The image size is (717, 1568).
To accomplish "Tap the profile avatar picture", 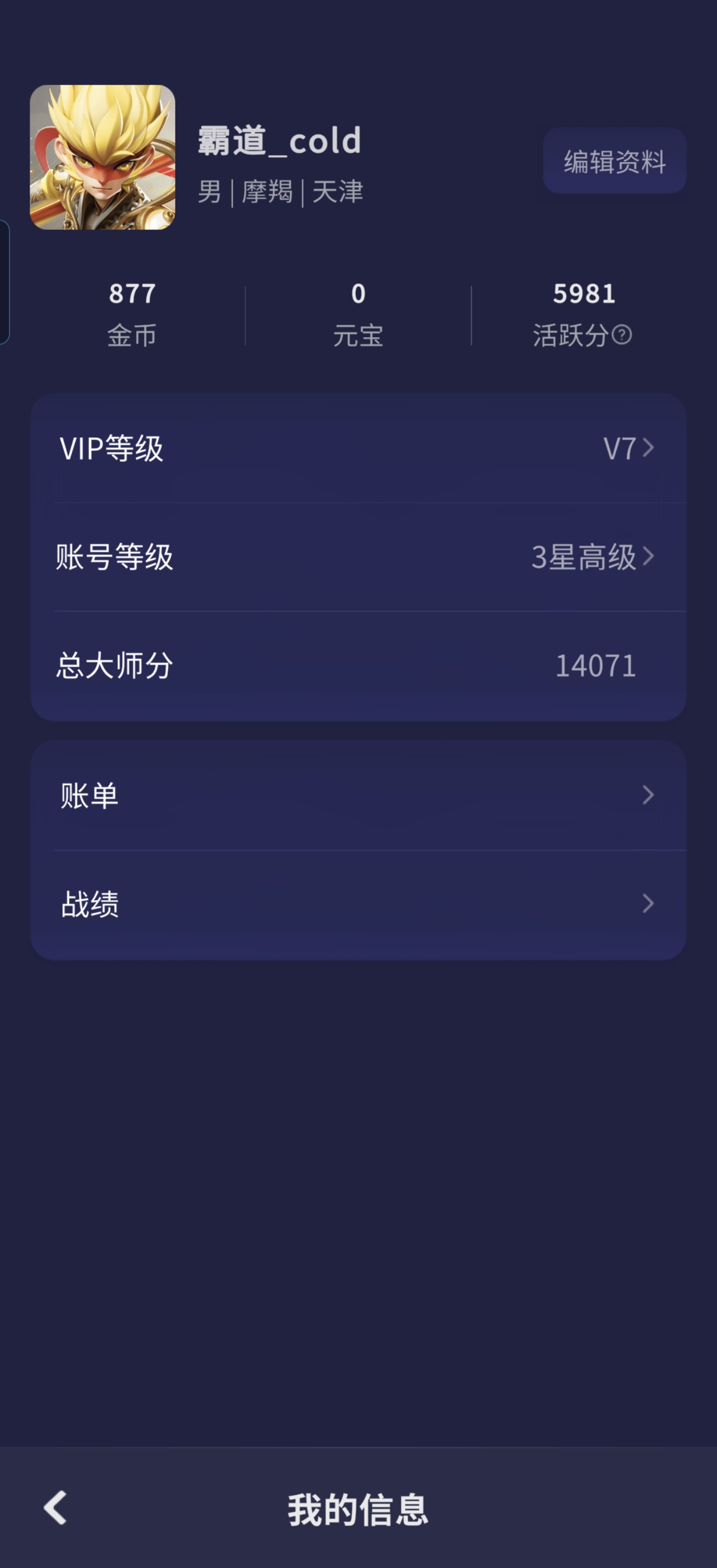I will click(x=103, y=158).
